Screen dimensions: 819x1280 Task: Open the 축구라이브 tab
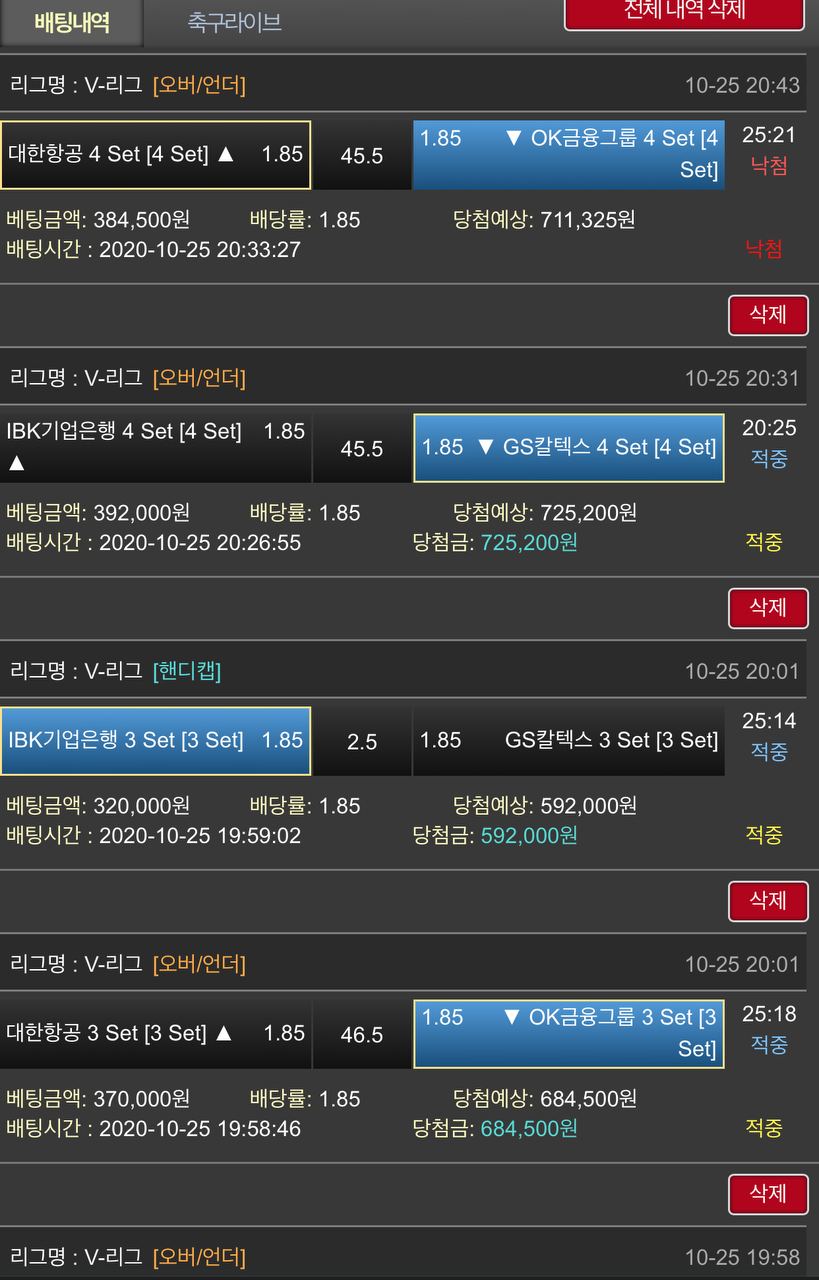(x=234, y=22)
